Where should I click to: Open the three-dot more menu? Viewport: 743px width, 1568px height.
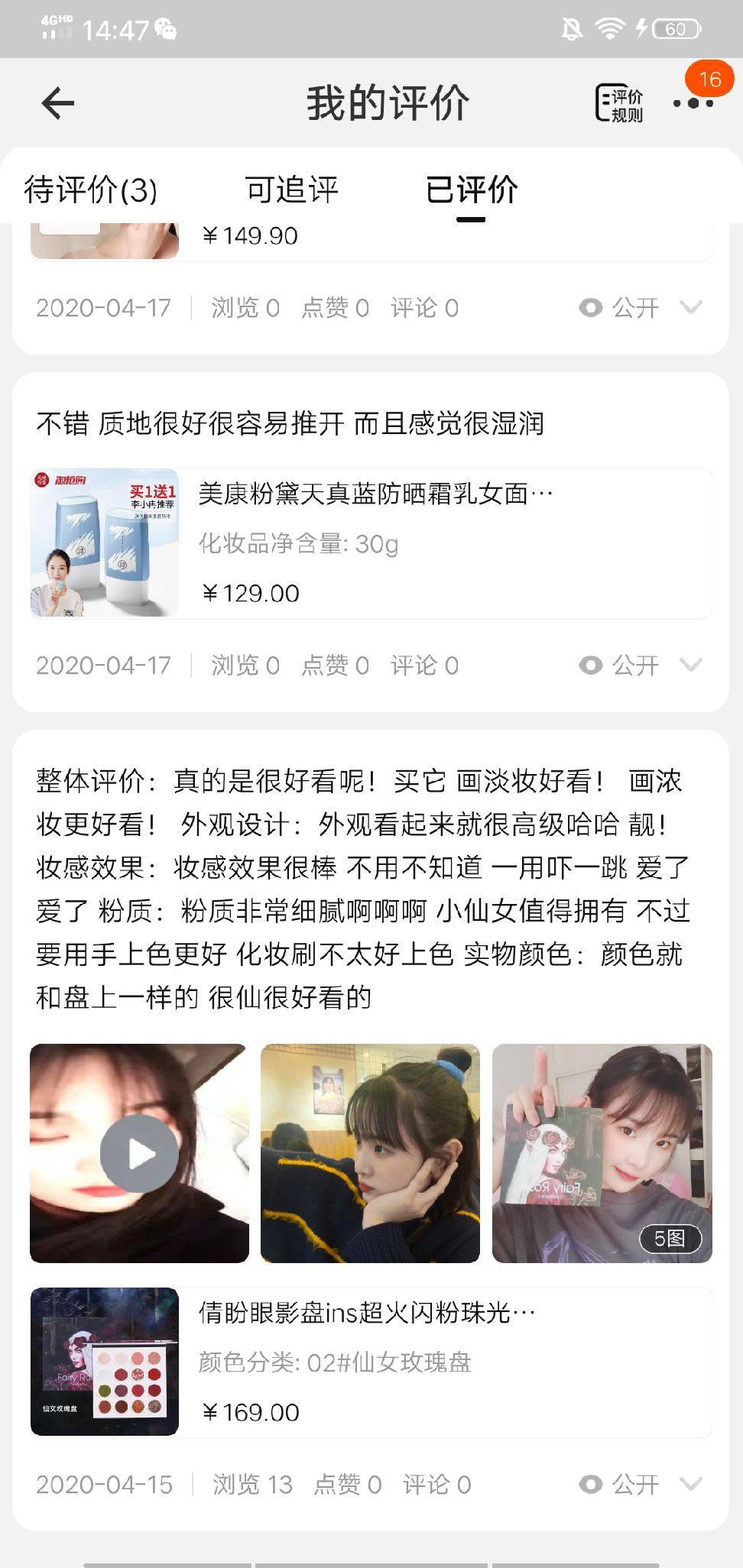[x=693, y=104]
